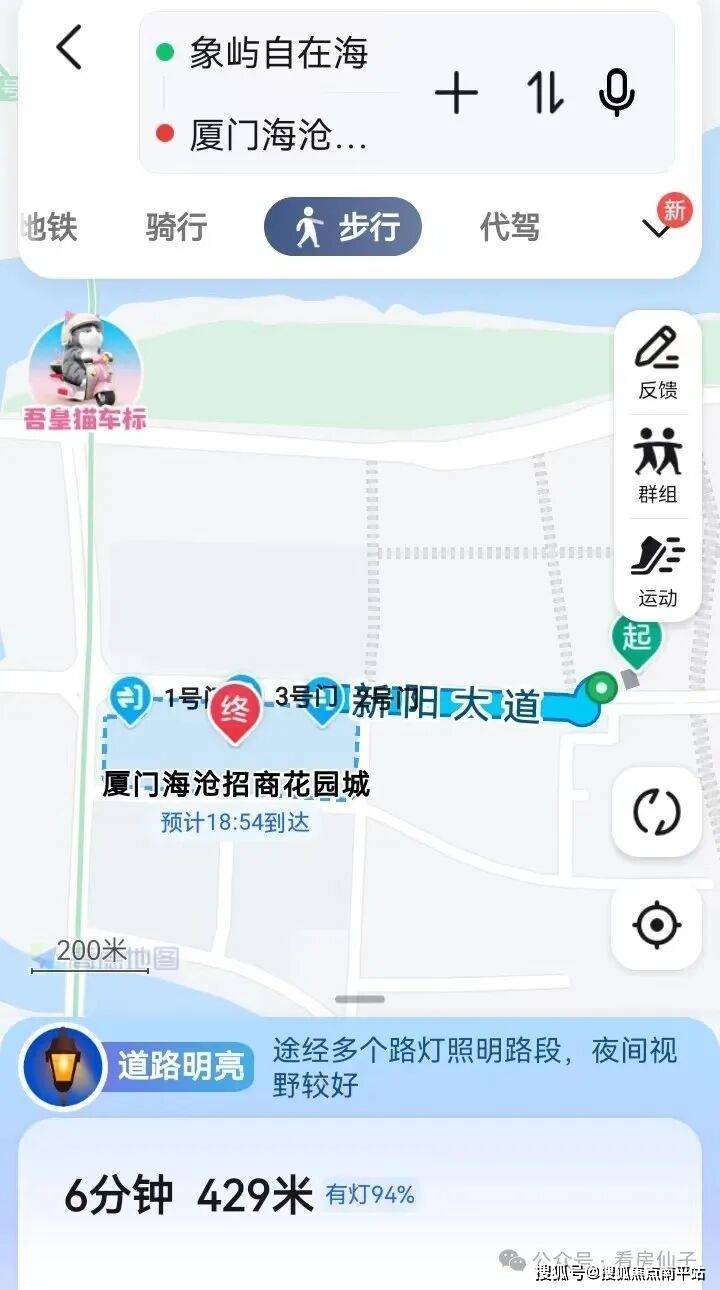The width and height of the screenshot is (720, 1290).
Task: Switch to the 骑行 tab
Action: click(x=176, y=228)
